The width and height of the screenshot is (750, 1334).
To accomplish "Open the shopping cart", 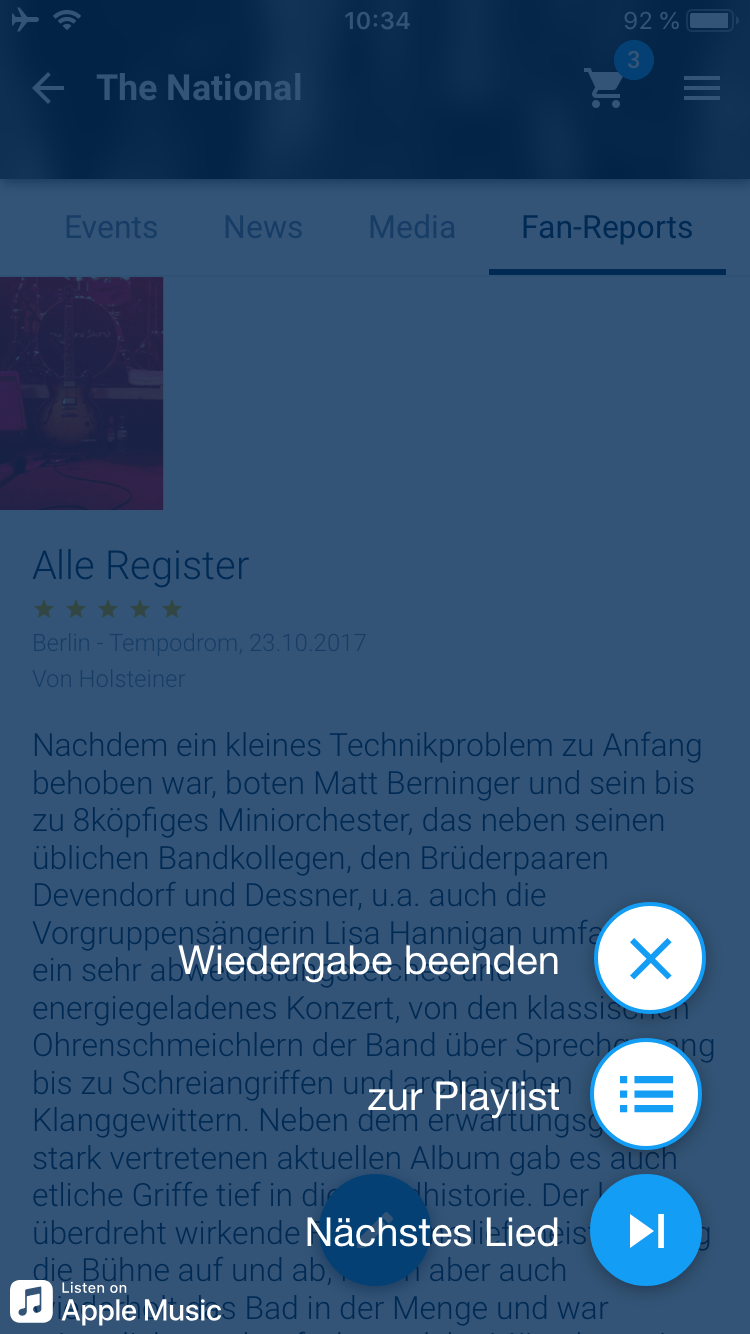I will pos(606,88).
